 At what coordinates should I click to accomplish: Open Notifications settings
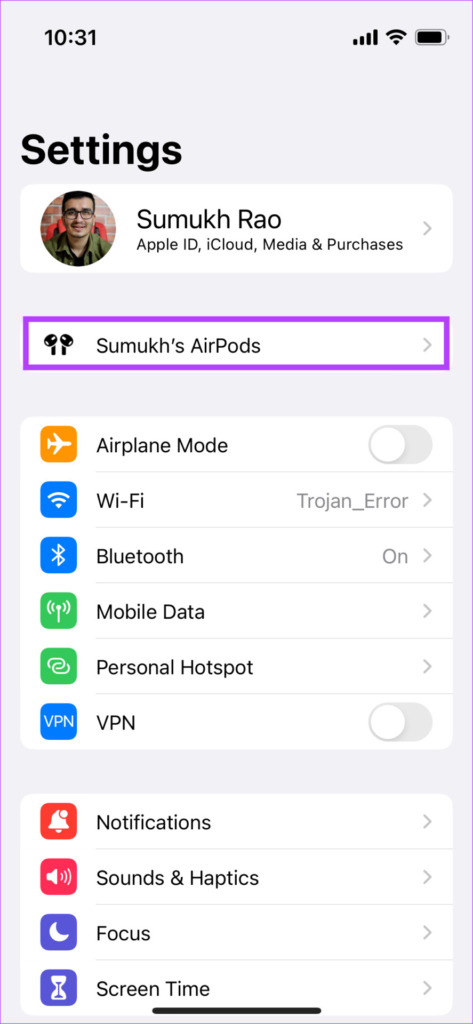pyautogui.click(x=236, y=822)
